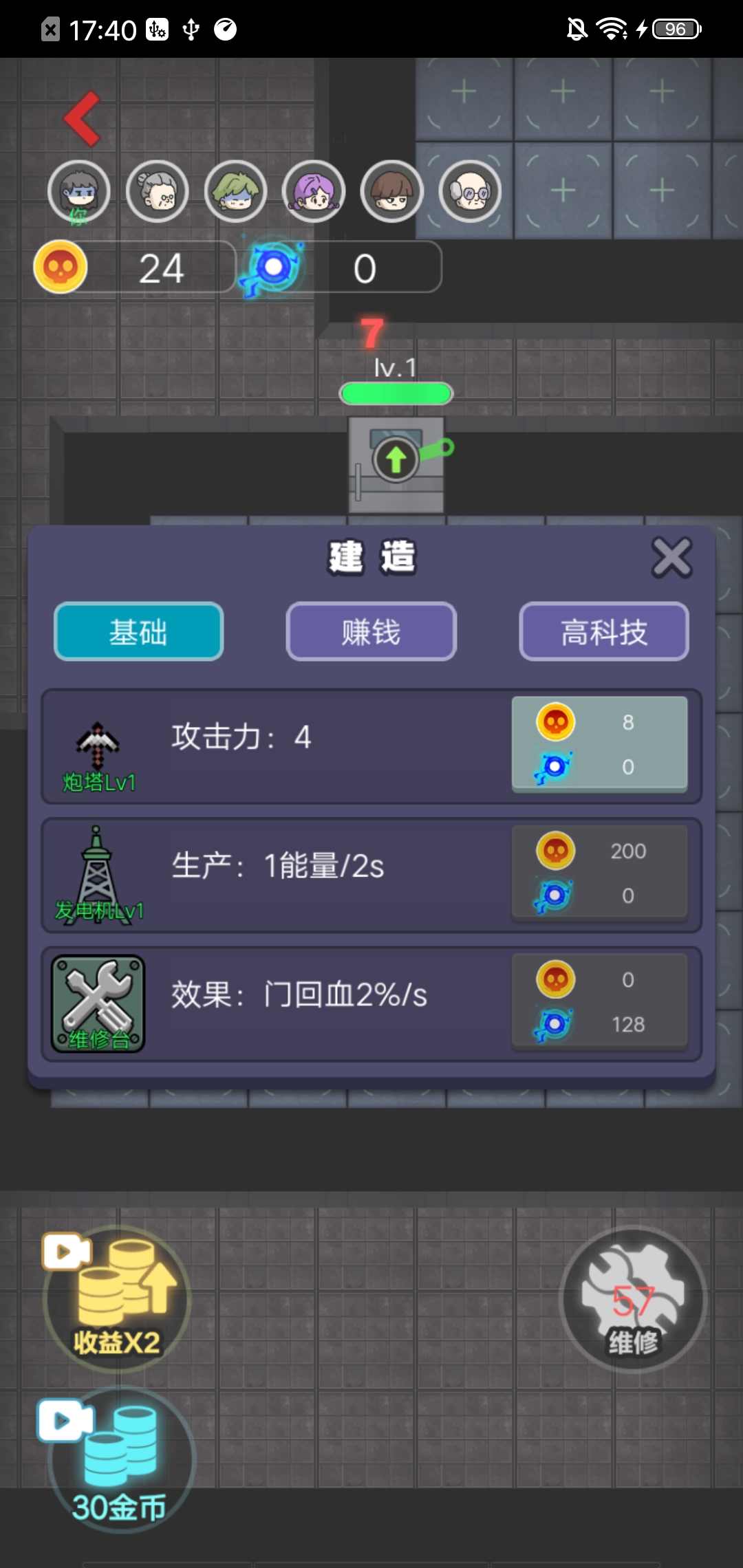This screenshot has width=743, height=1568.
Task: Open the 高科技 tab
Action: [604, 631]
